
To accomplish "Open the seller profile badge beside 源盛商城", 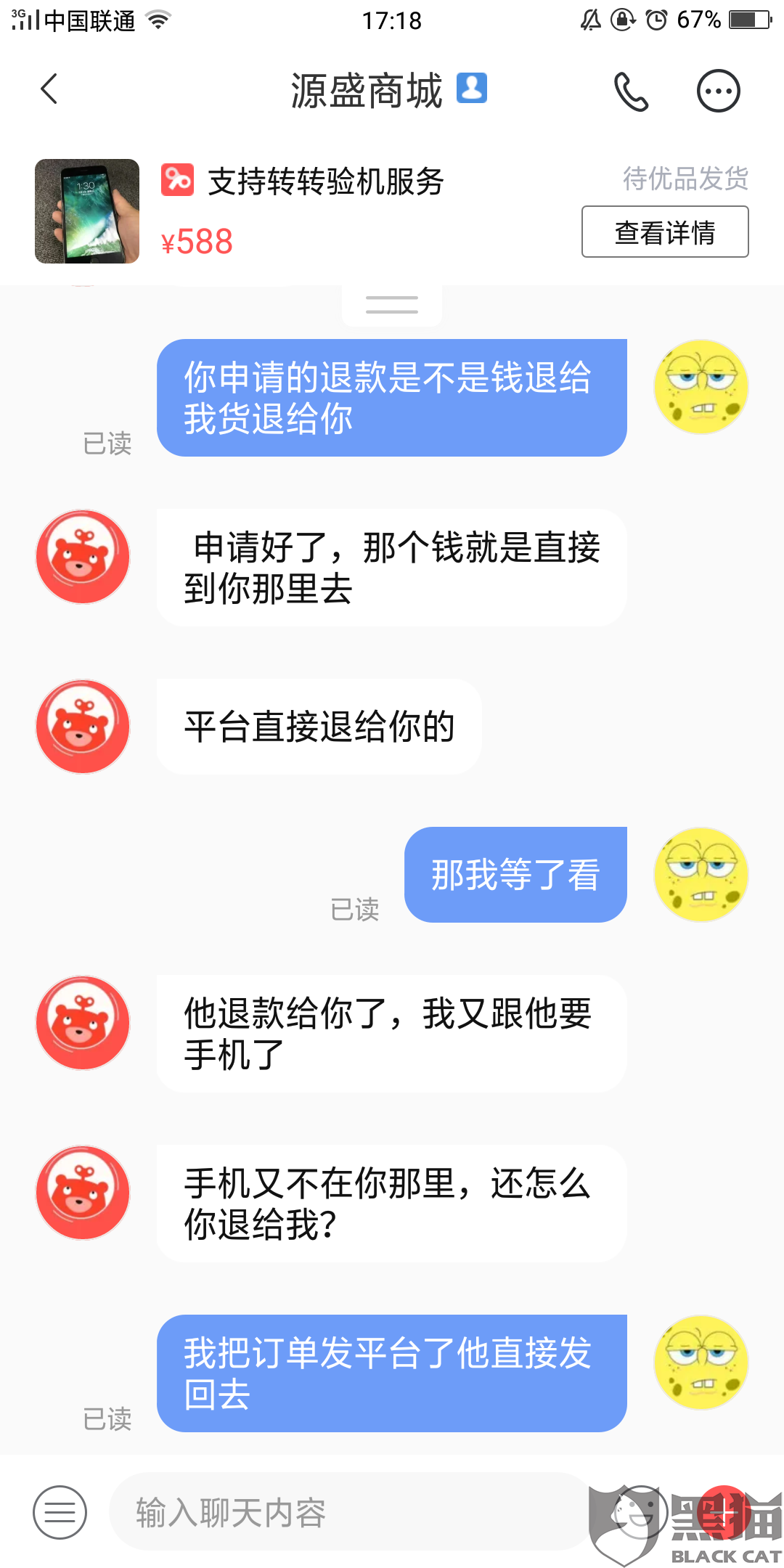I will pos(472,89).
